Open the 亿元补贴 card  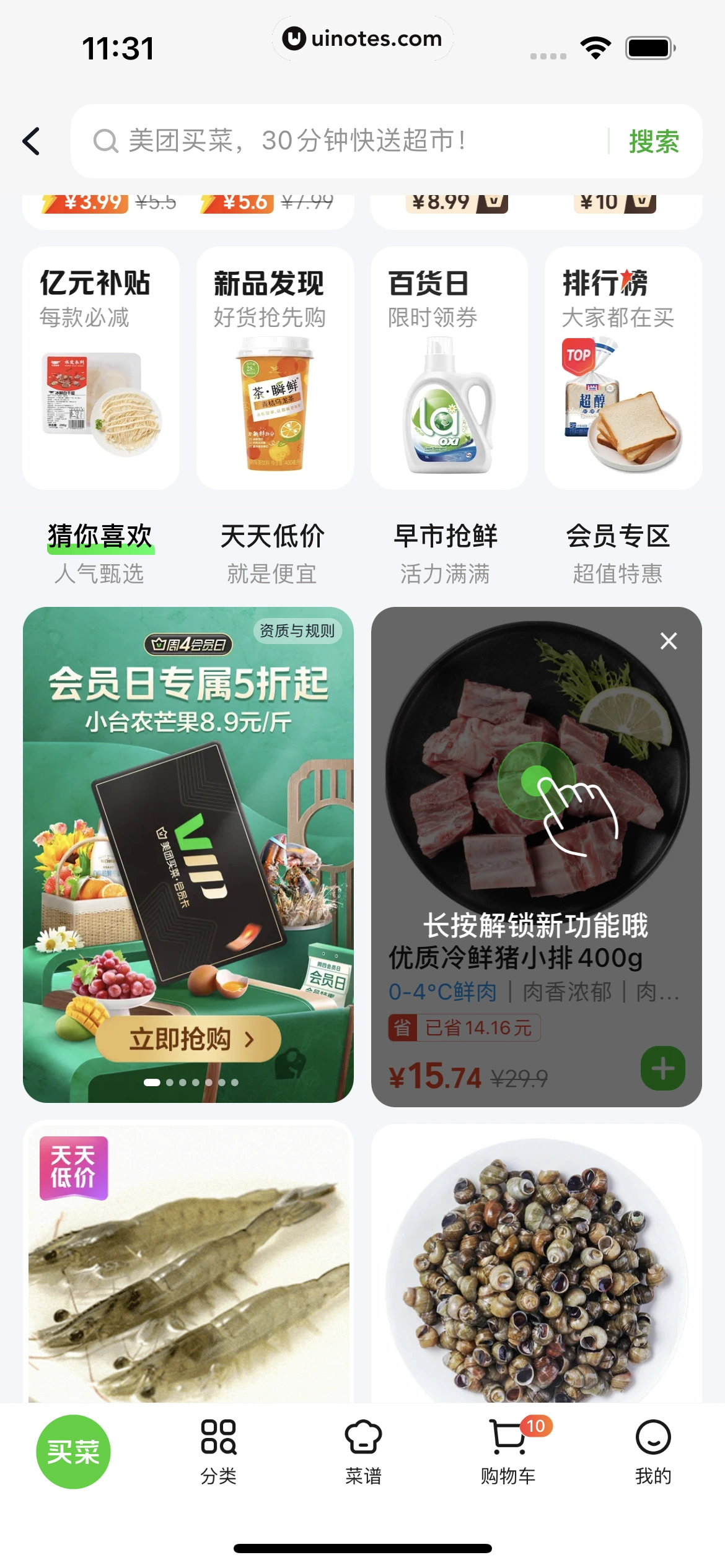[101, 368]
